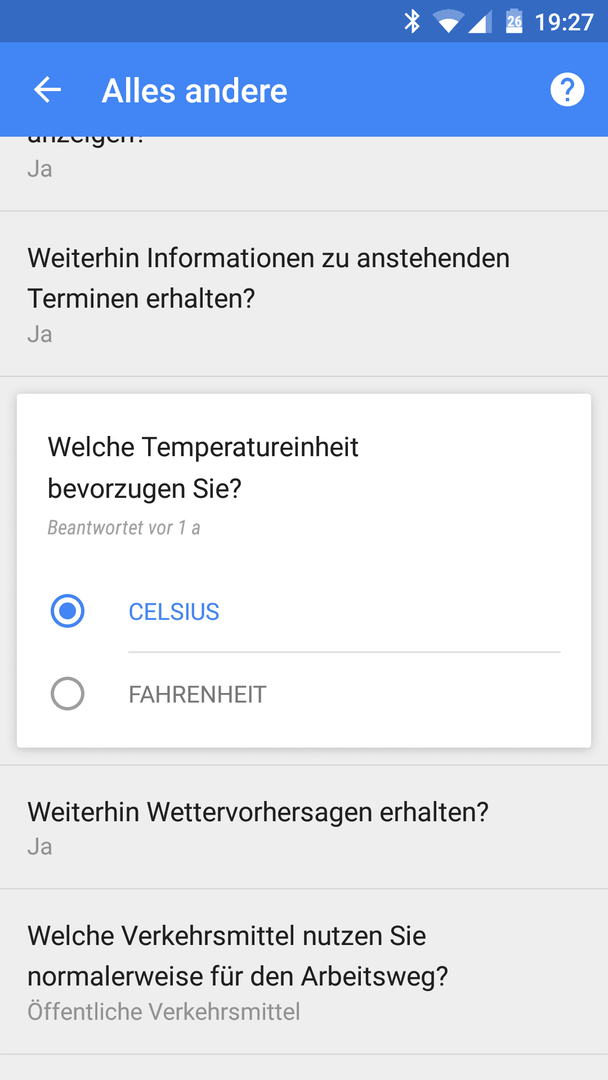Select the Celsius radio button
The height and width of the screenshot is (1080, 608).
tap(67, 612)
